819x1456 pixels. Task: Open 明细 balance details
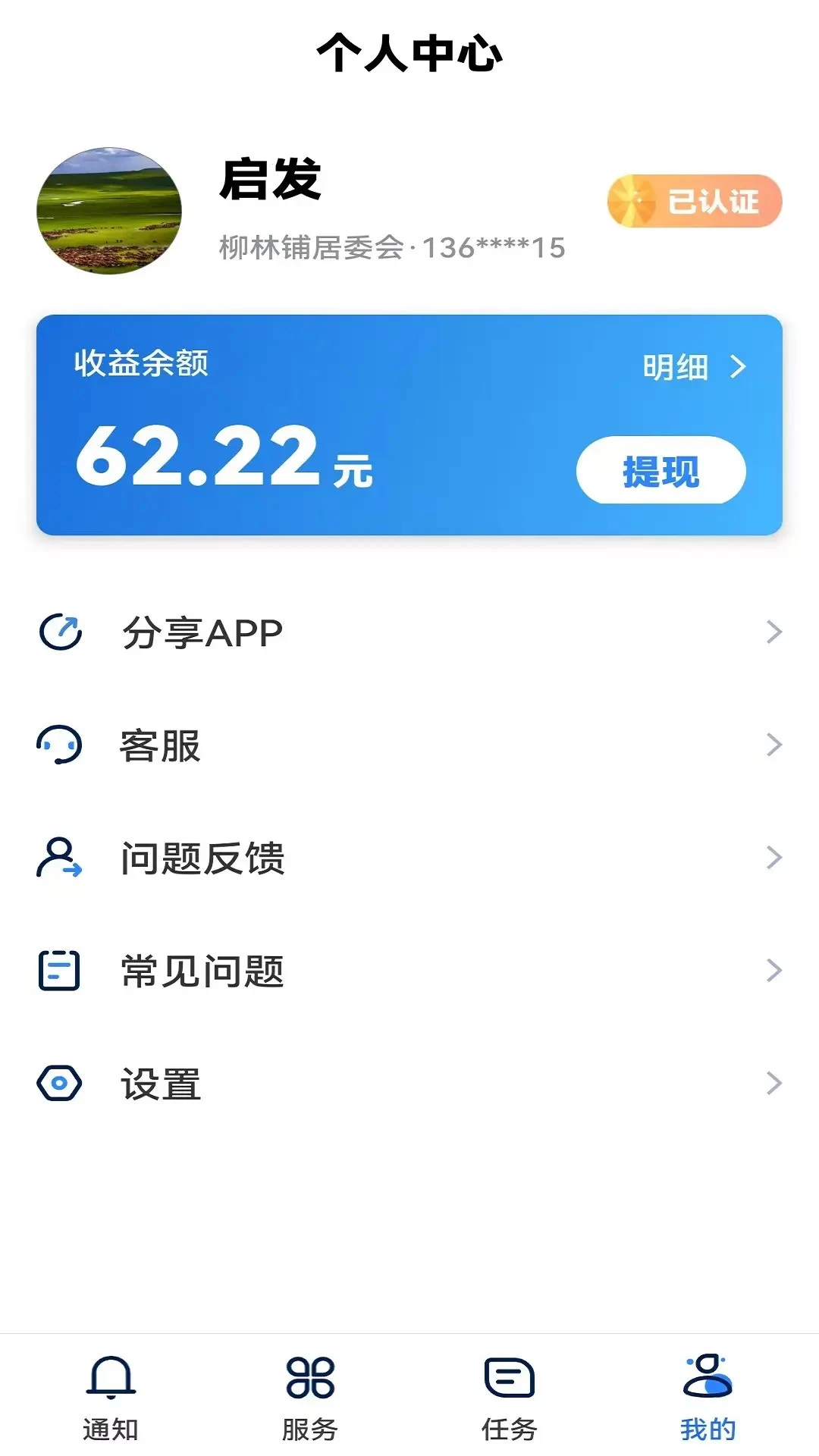(693, 367)
